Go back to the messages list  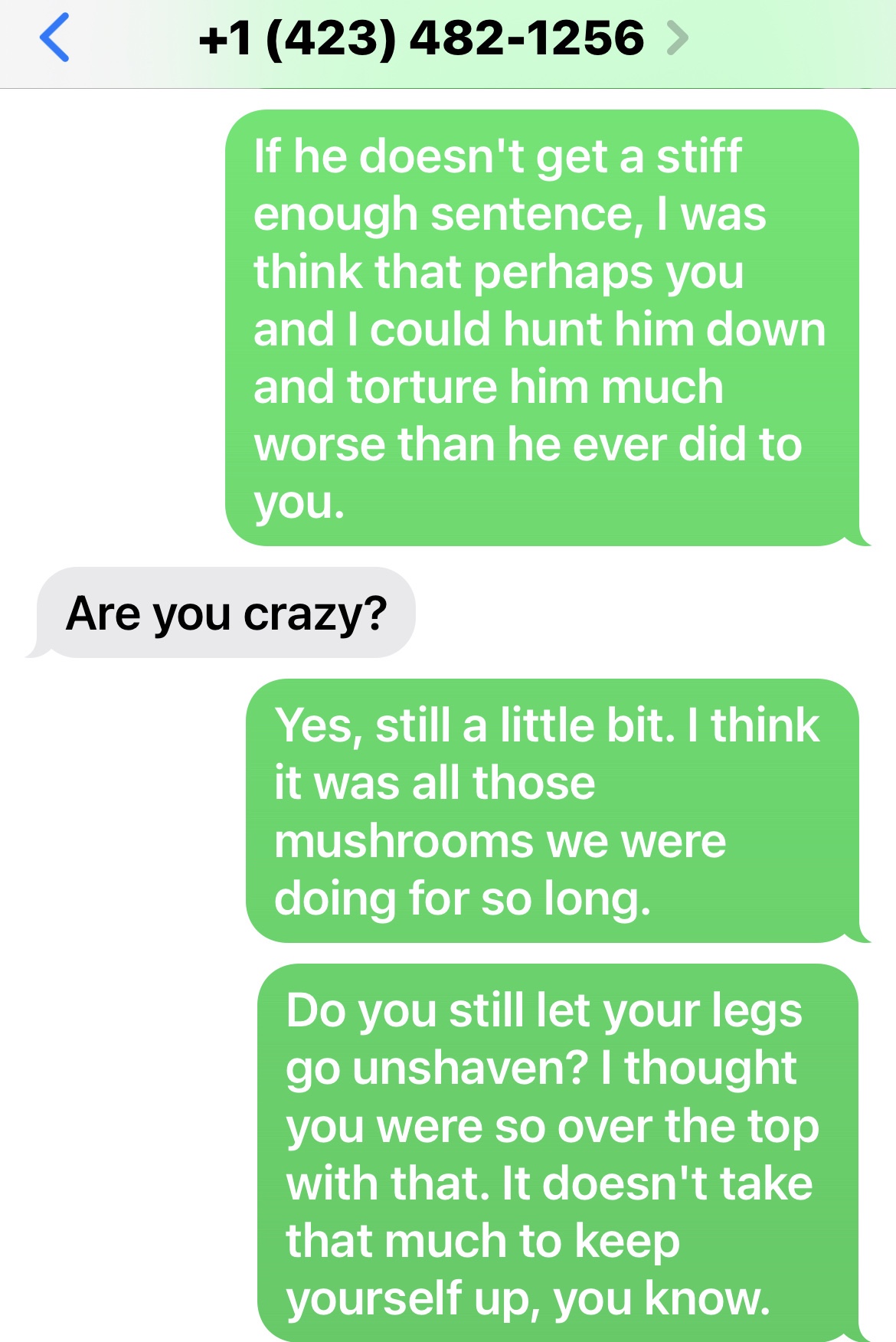(54, 38)
